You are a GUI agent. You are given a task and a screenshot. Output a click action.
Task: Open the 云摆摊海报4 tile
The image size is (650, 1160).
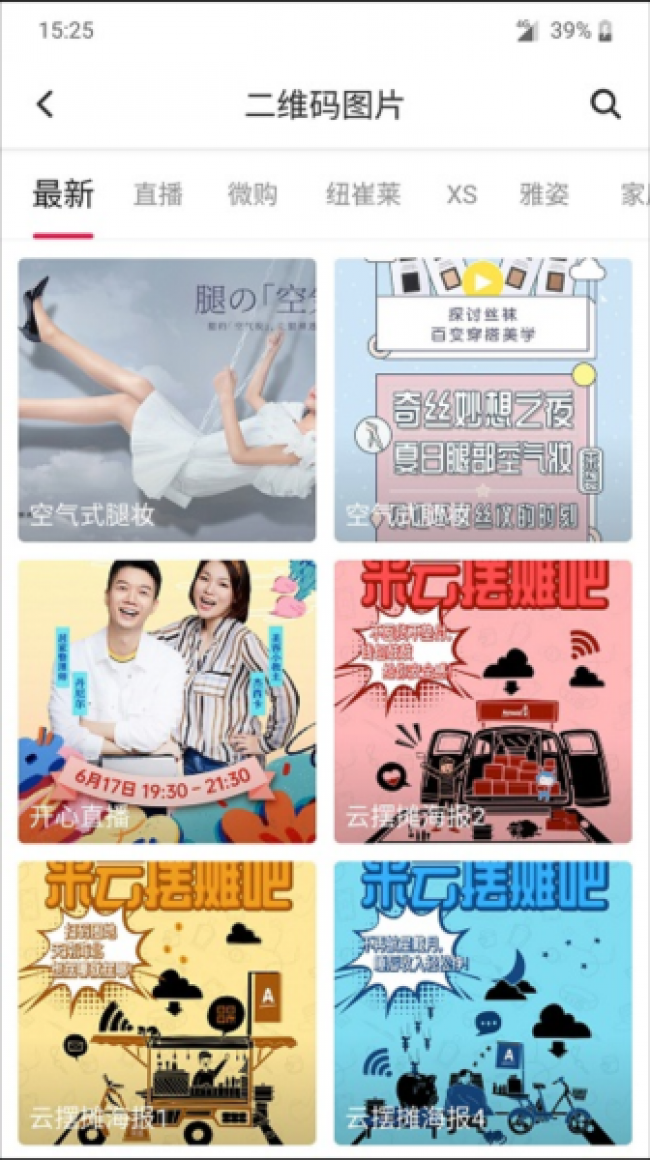tap(483, 1002)
